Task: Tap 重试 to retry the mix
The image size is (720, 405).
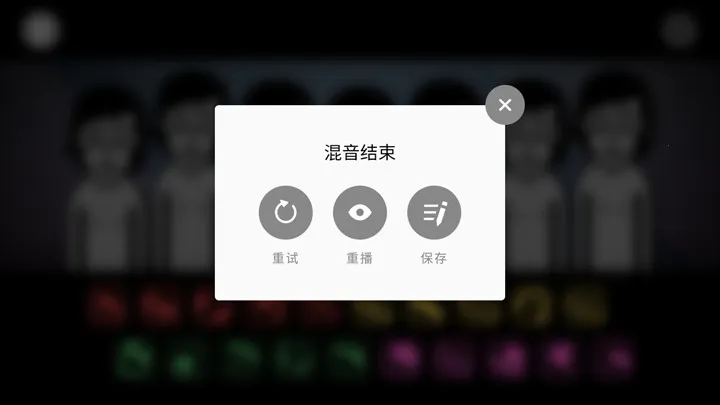Action: 285,212
